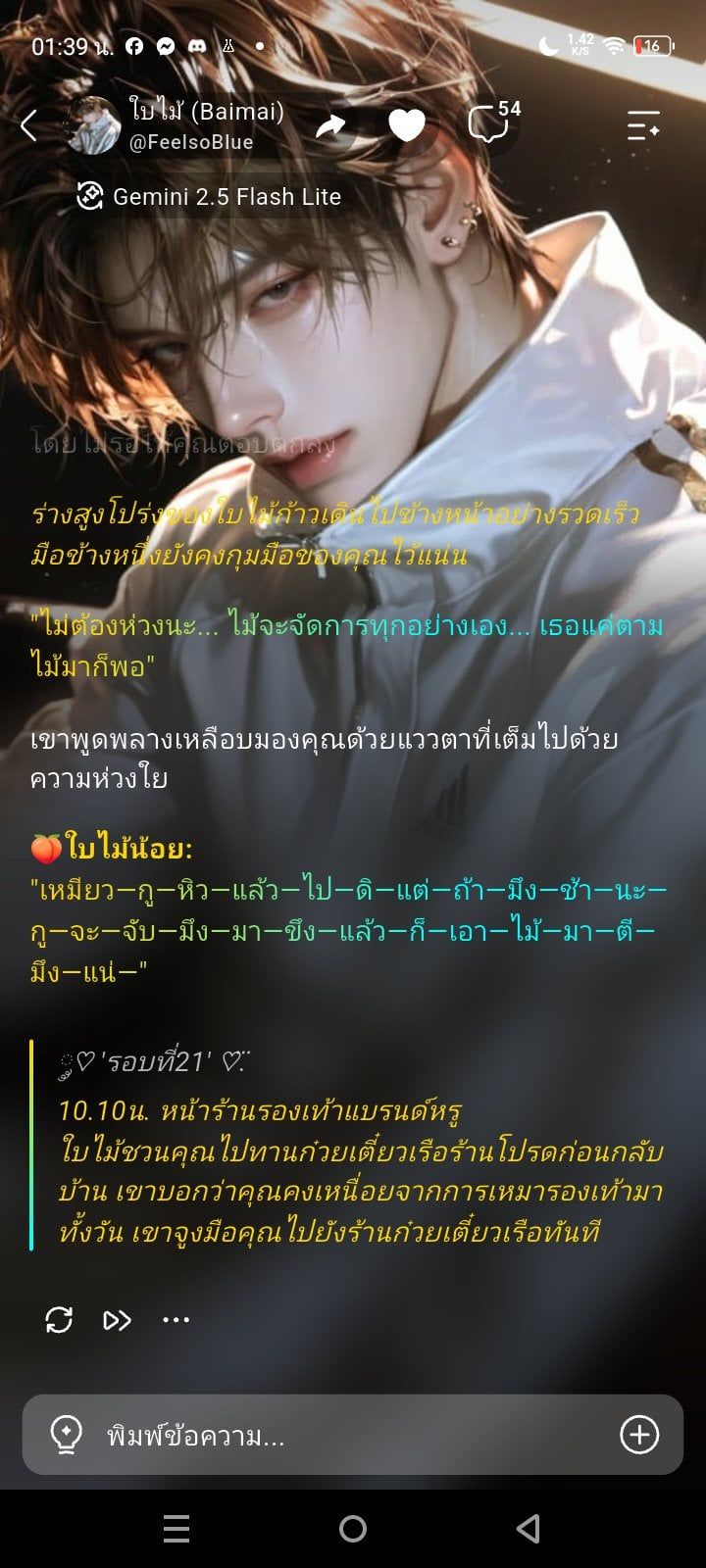Tap the lightbulb suggestion icon
The height and width of the screenshot is (1568, 706).
coord(66,1435)
